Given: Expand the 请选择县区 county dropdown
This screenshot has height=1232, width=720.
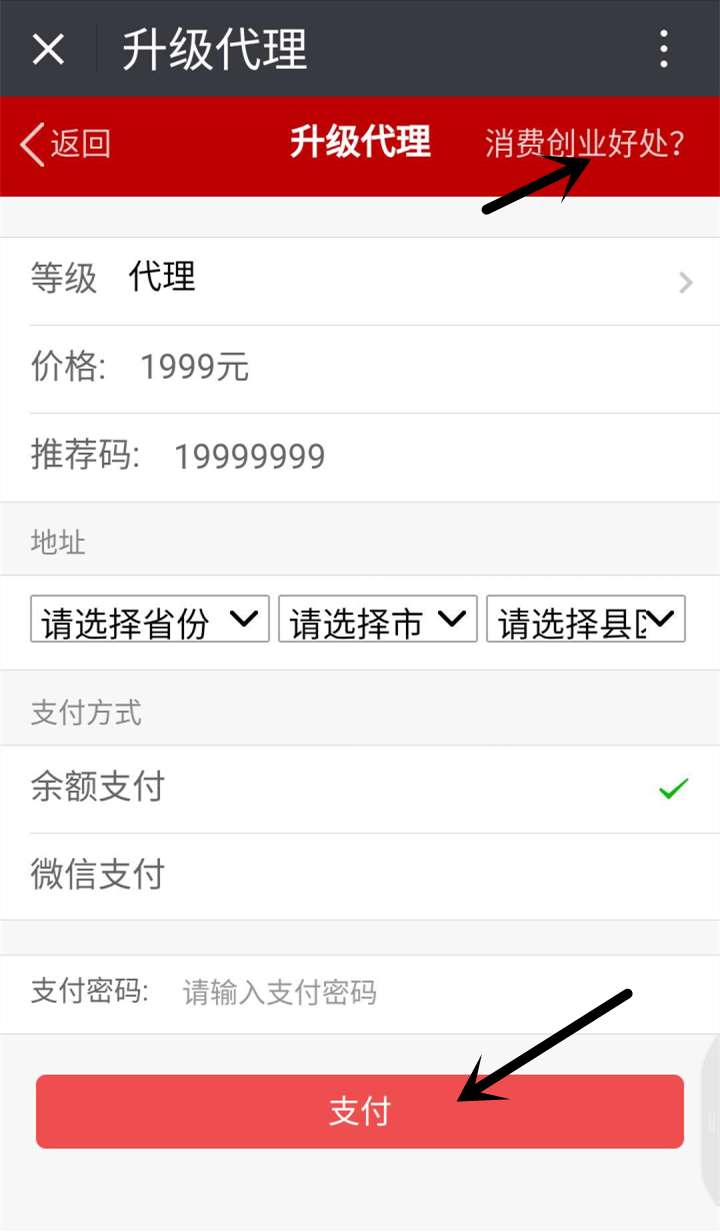Looking at the screenshot, I should [586, 619].
